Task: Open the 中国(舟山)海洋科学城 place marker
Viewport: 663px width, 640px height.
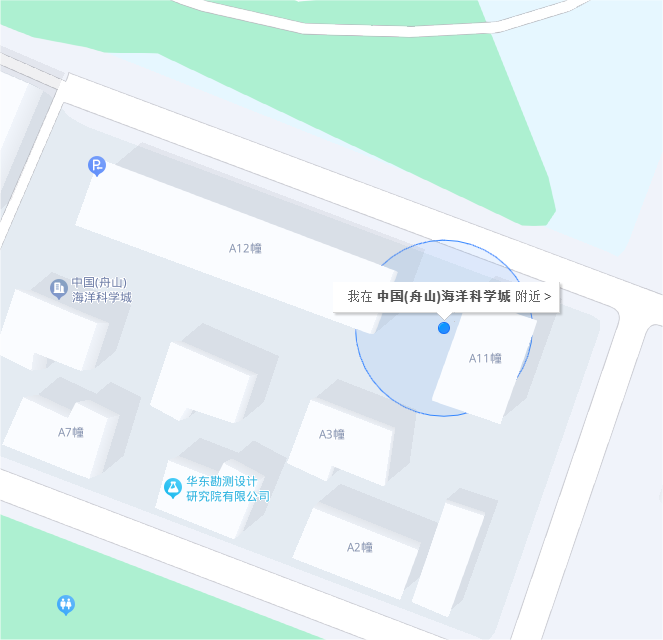Action: tap(59, 289)
